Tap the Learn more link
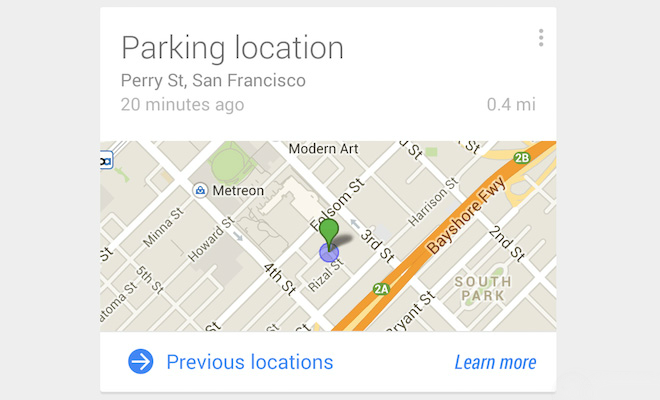The width and height of the screenshot is (660, 400). point(495,362)
